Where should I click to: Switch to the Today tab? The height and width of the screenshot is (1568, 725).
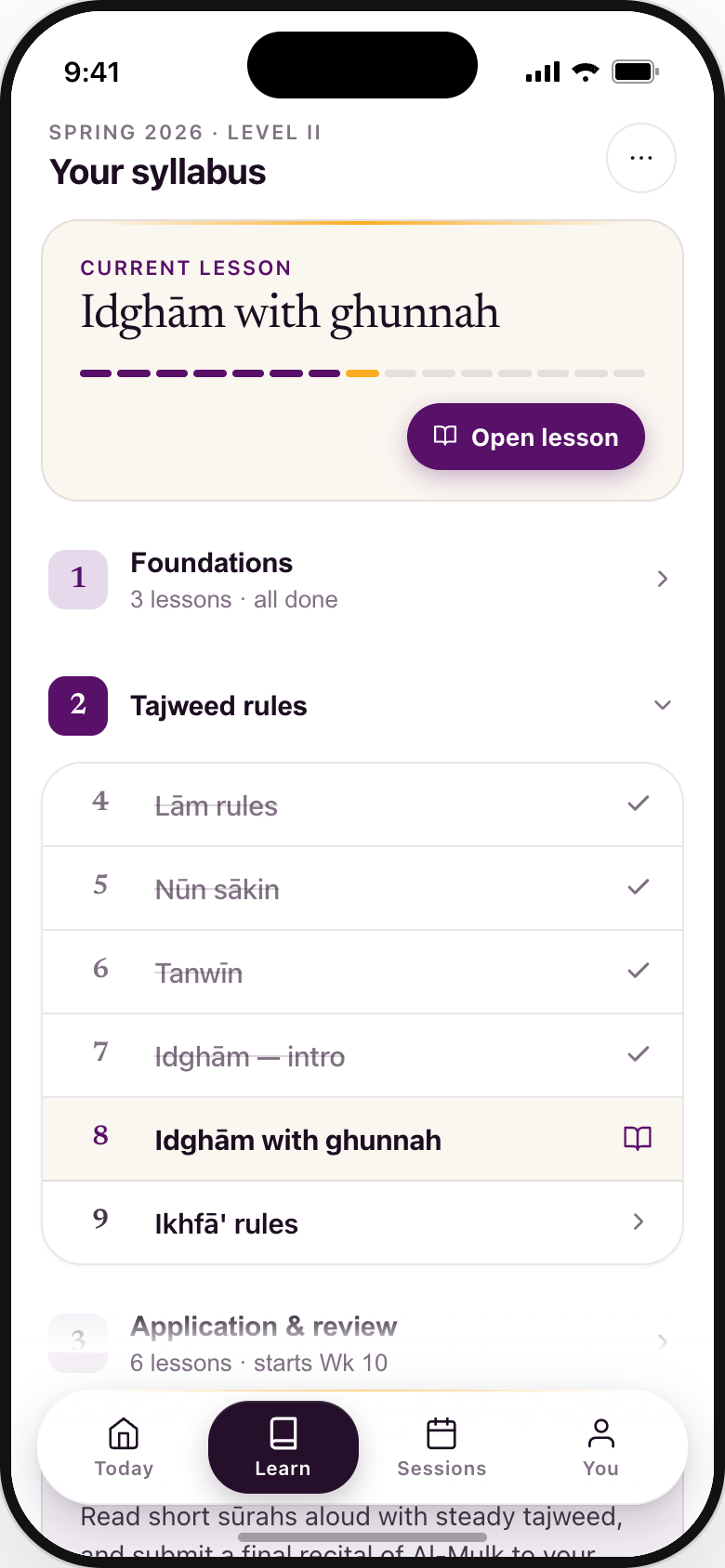pos(124,1447)
